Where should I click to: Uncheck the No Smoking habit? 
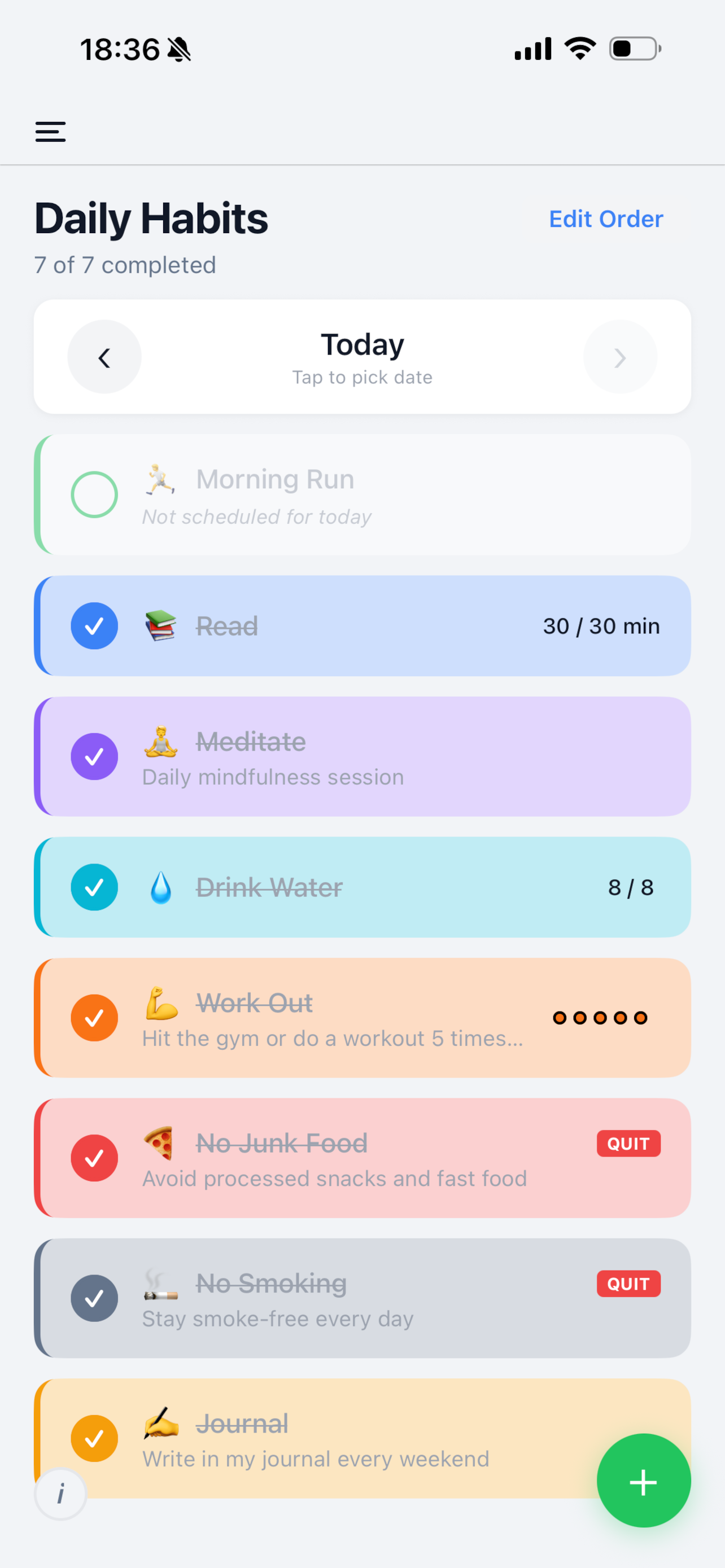[x=94, y=1298]
